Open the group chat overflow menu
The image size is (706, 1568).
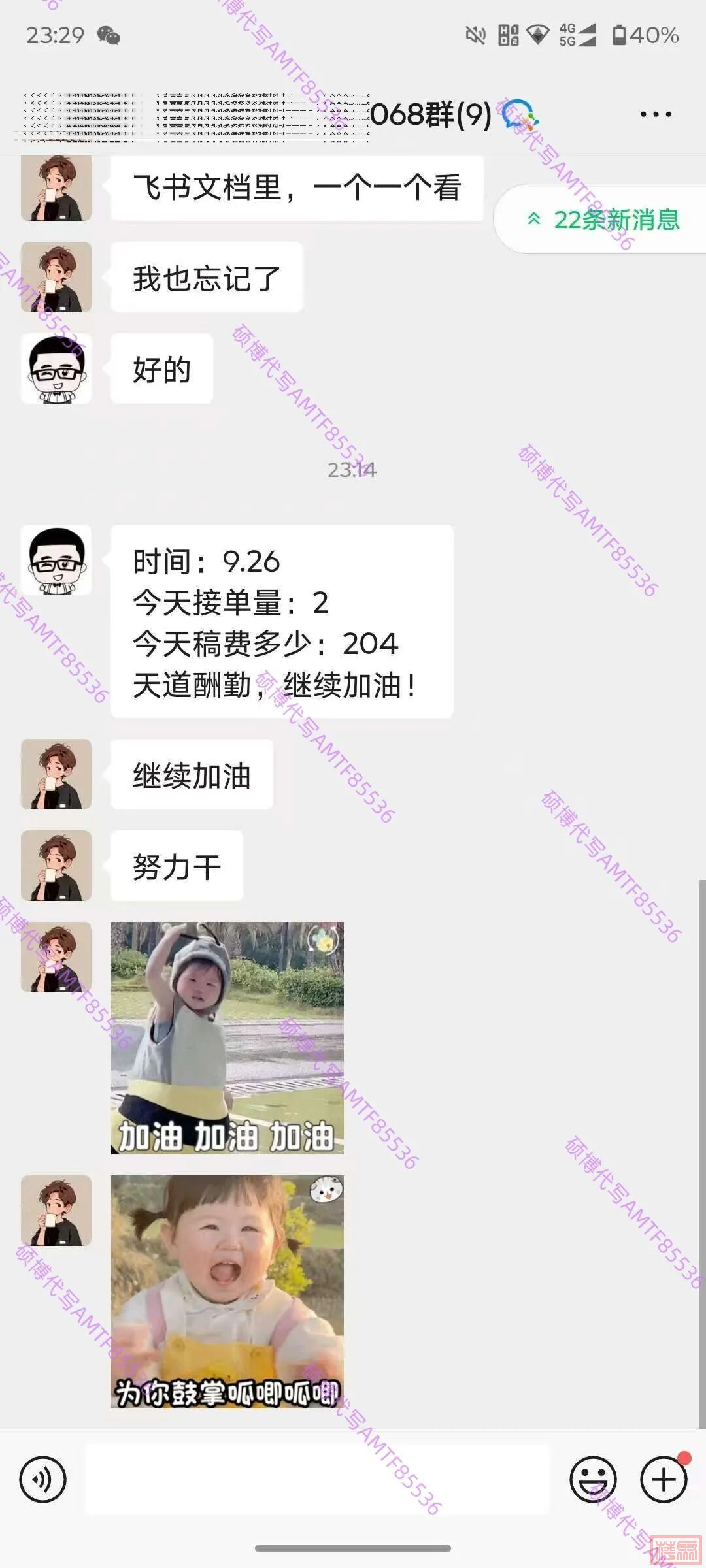655,114
